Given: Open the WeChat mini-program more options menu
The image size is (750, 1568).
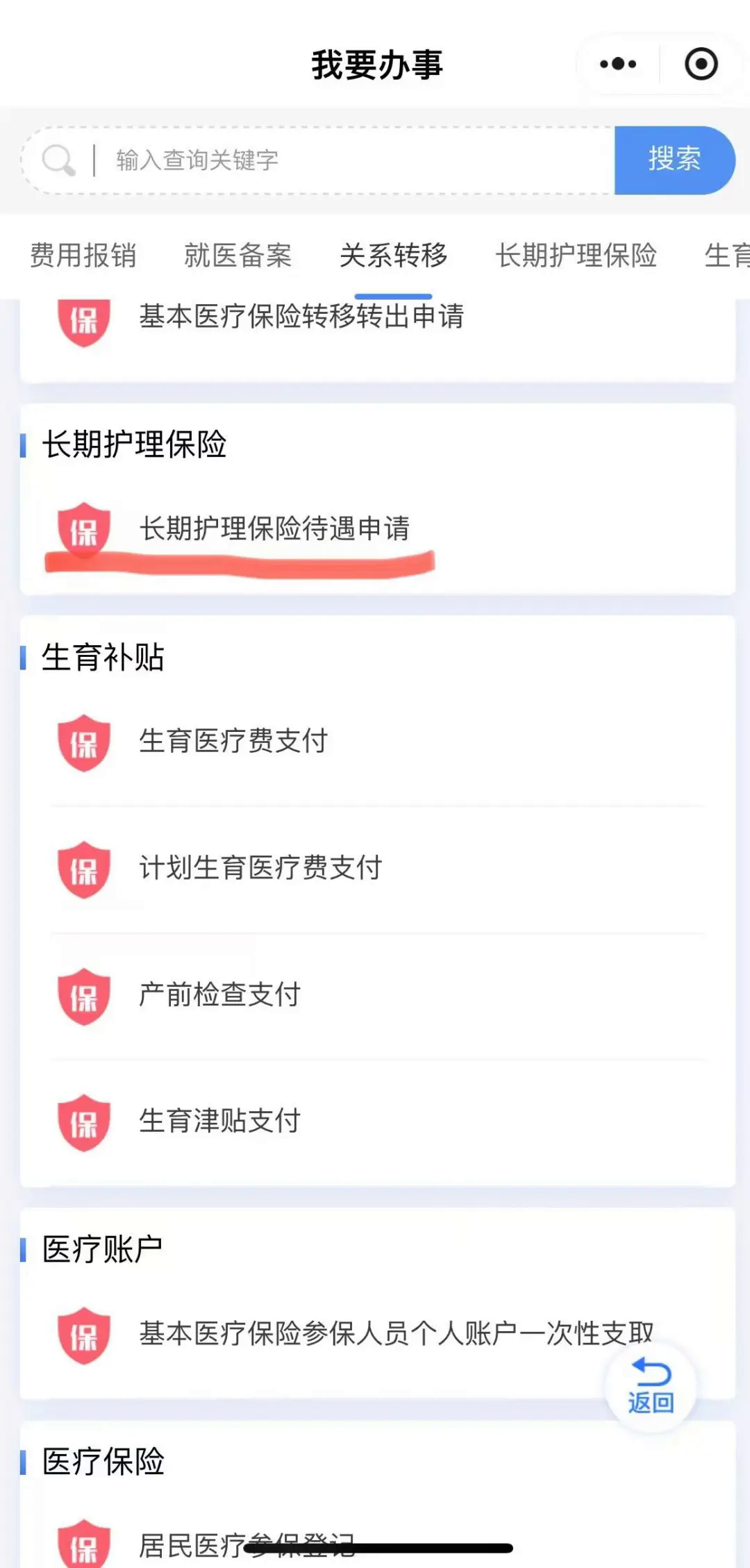Looking at the screenshot, I should click(617, 63).
